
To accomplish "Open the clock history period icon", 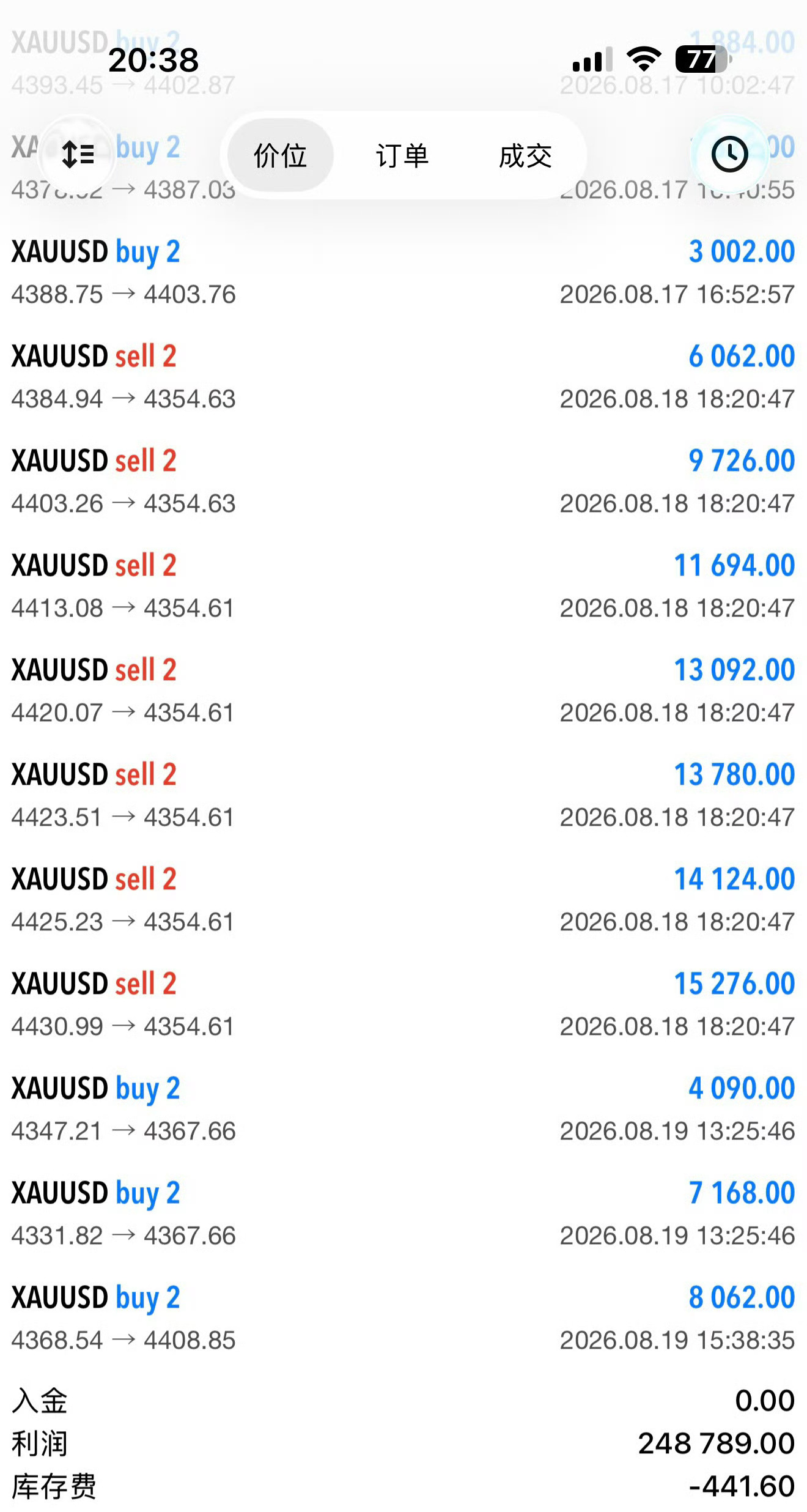I will pyautogui.click(x=729, y=154).
